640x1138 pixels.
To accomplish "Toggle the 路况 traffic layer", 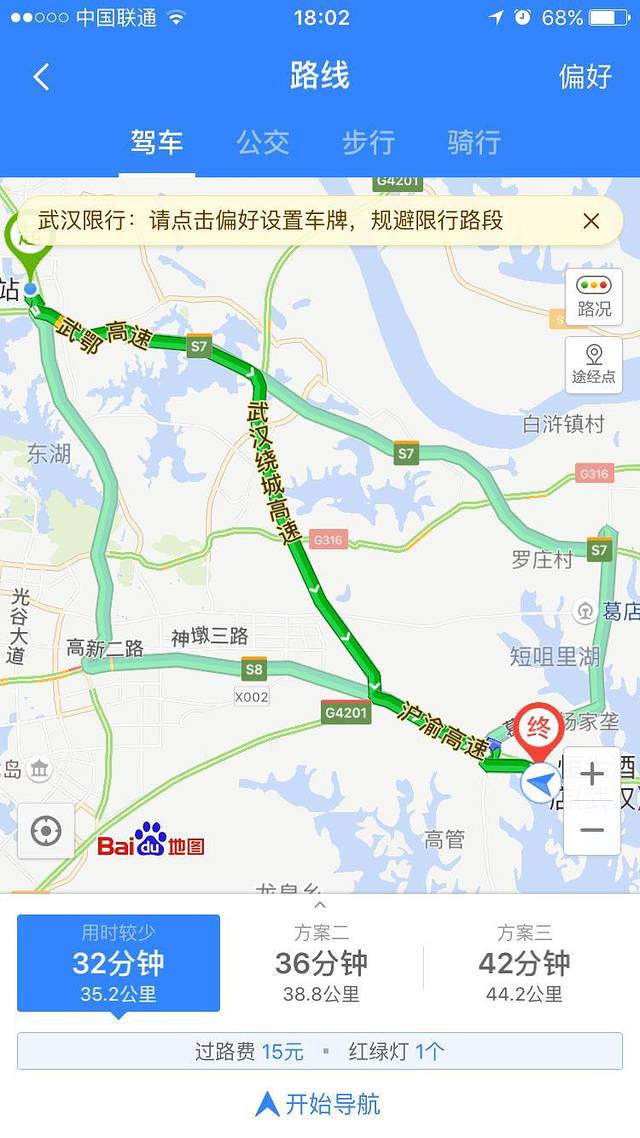I will (x=594, y=297).
